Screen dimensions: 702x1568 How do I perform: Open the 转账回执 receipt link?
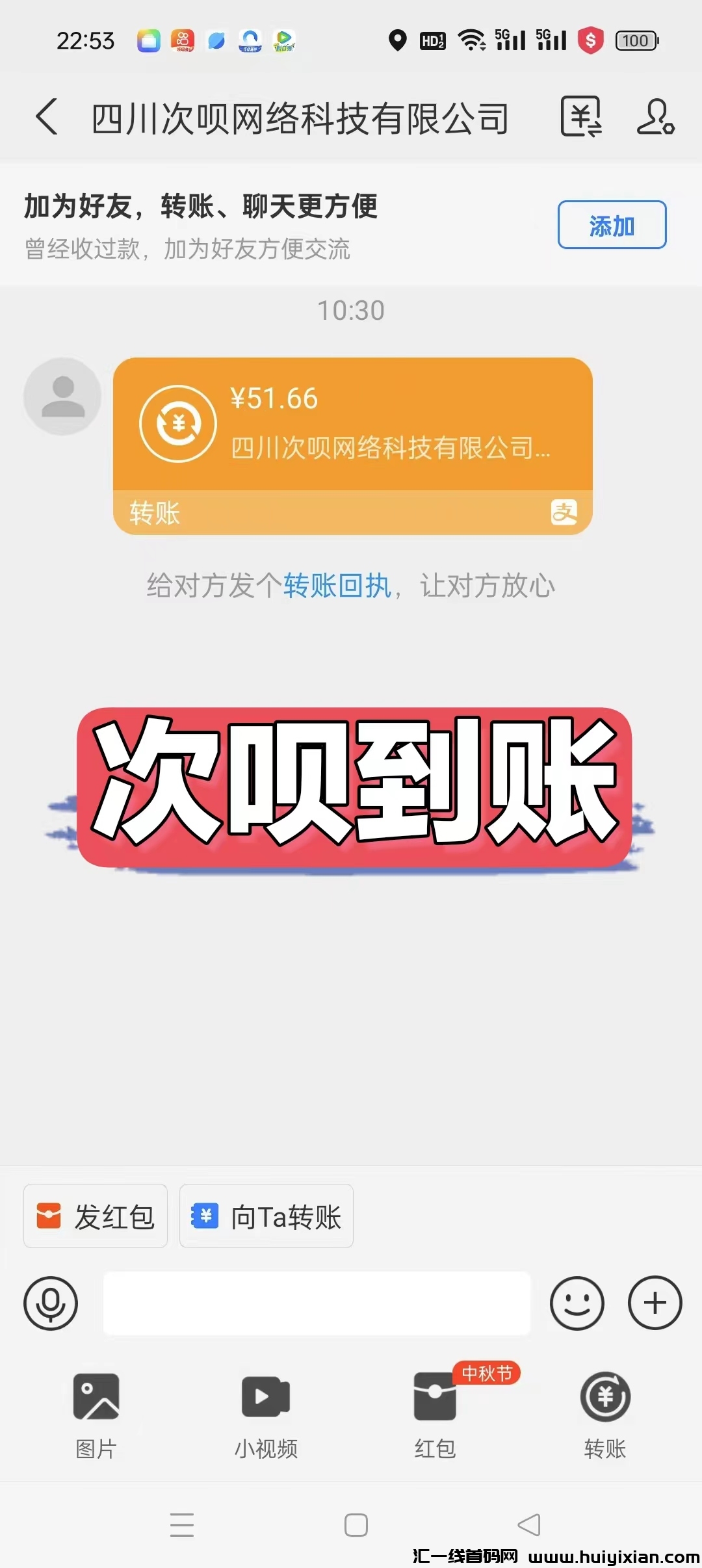coord(335,585)
